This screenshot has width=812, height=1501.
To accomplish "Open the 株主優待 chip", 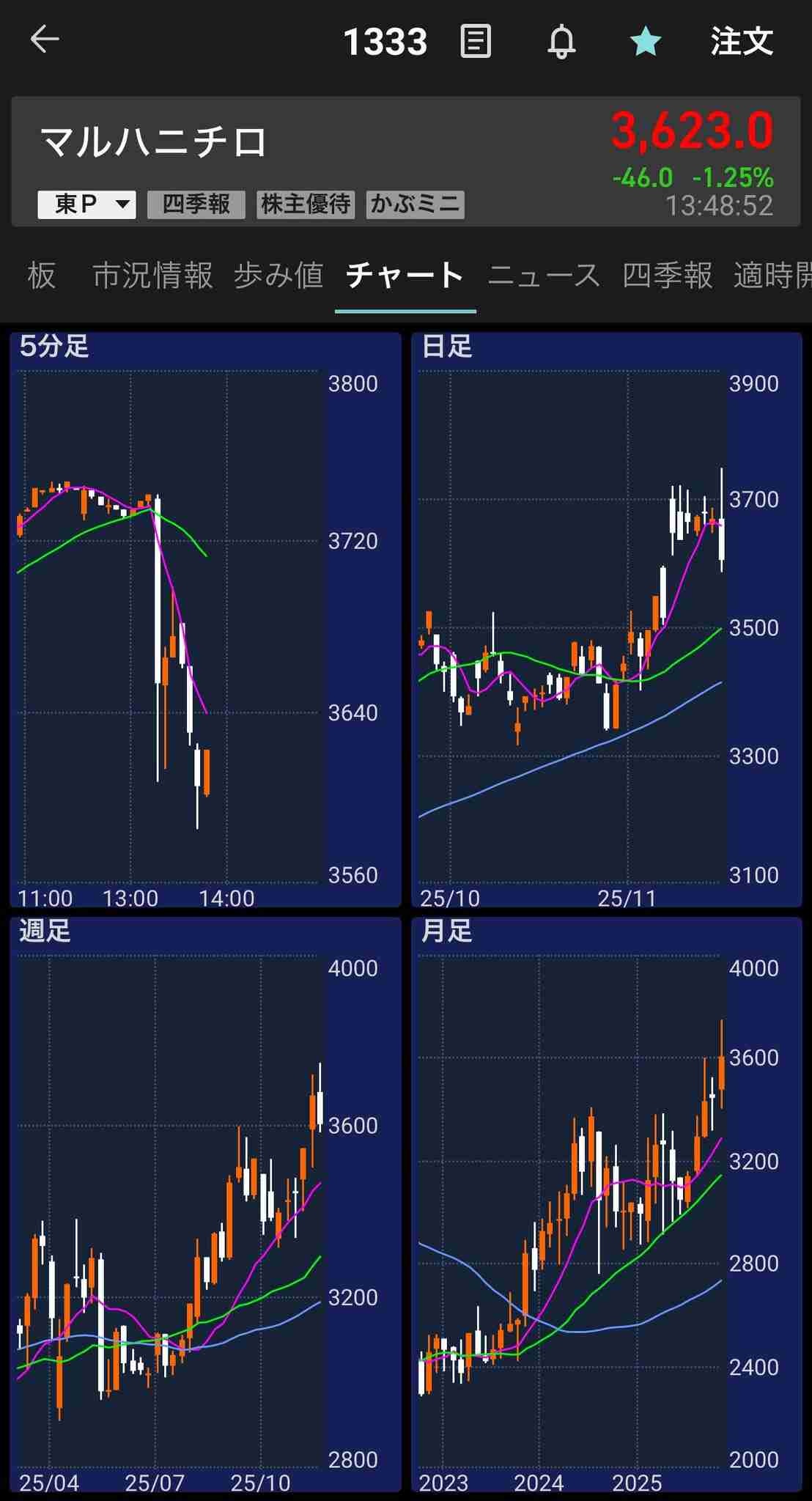I will [306, 204].
